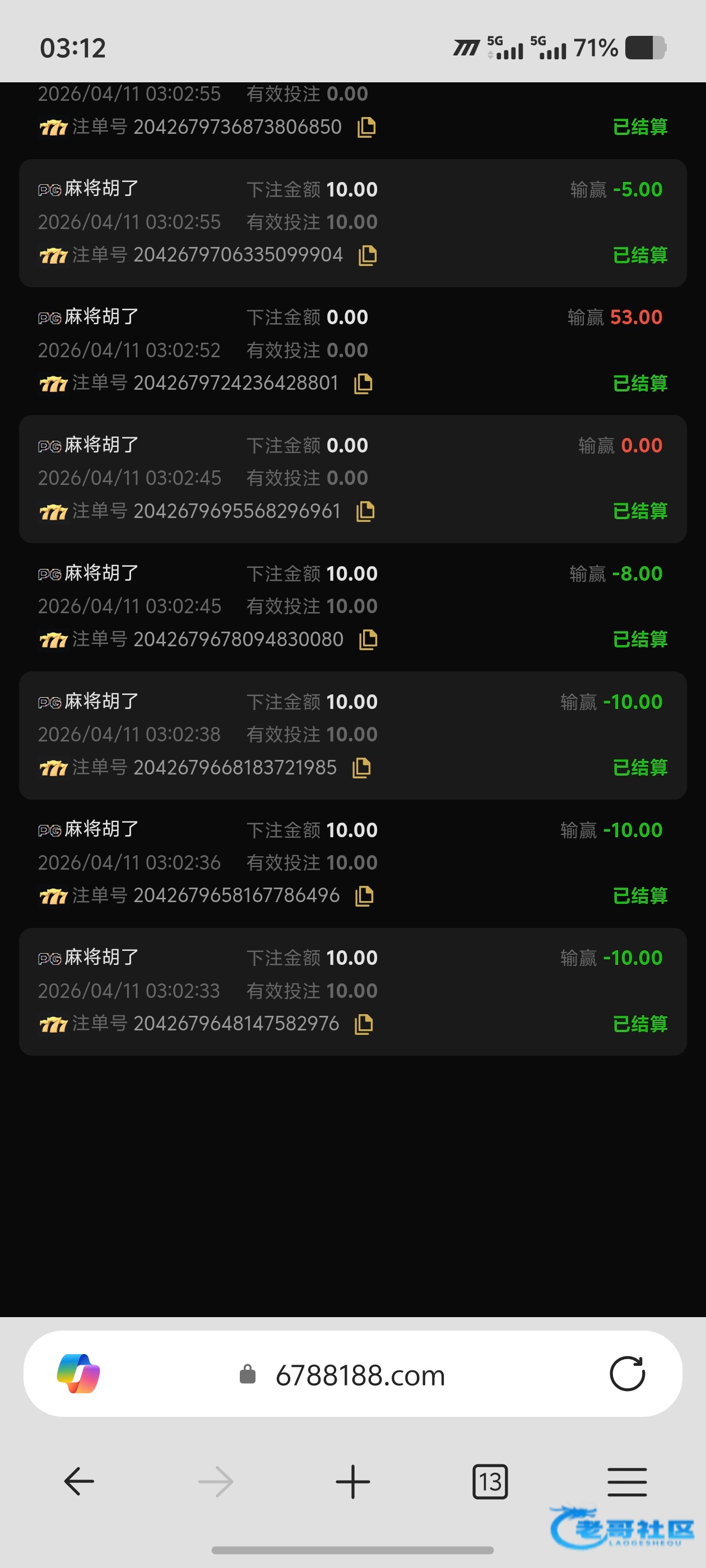Screen dimensions: 706x1568
Task: Copy bet number 2042679724236428801
Action: (363, 384)
